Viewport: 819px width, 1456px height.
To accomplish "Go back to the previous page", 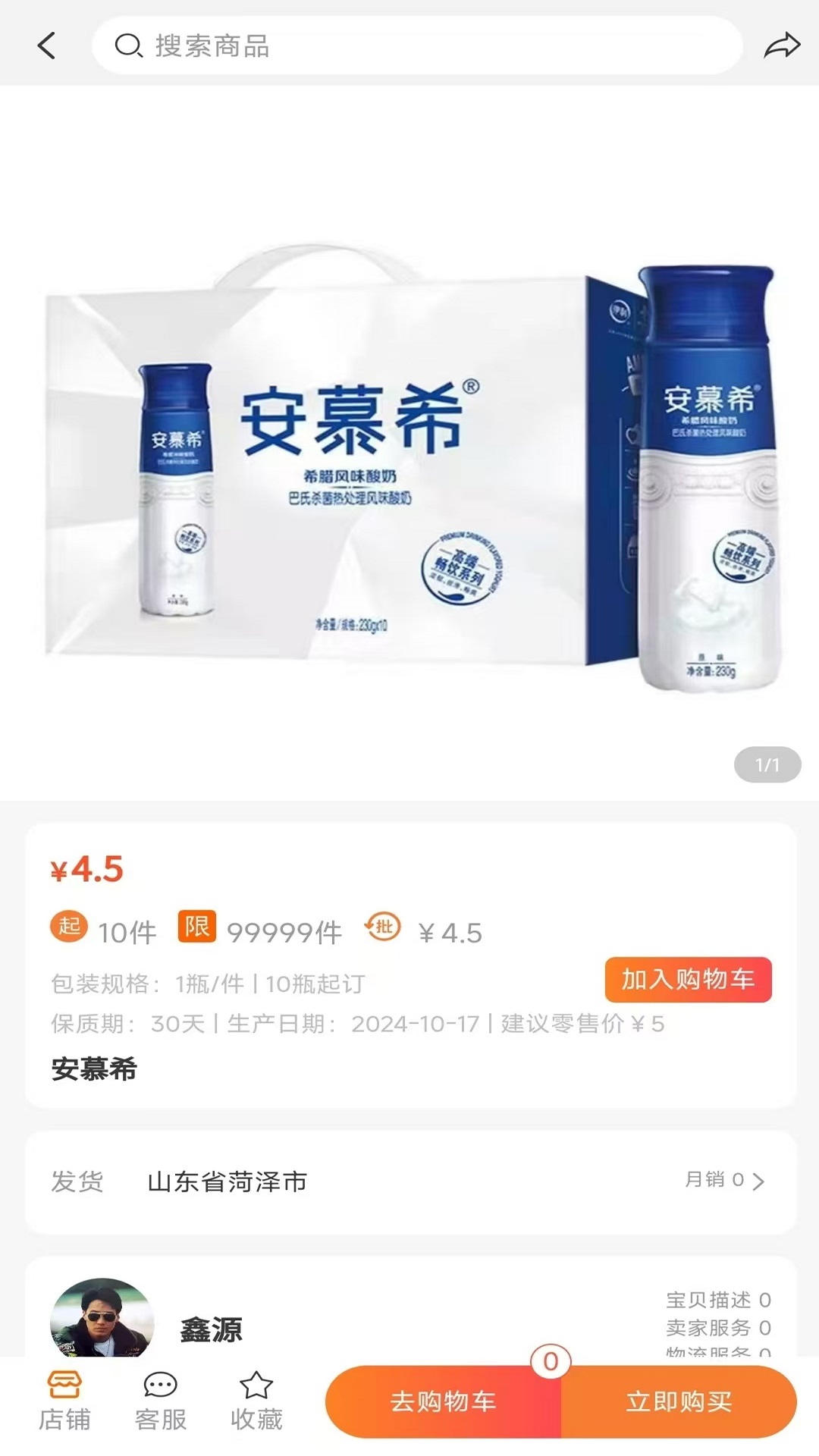I will [x=47, y=45].
